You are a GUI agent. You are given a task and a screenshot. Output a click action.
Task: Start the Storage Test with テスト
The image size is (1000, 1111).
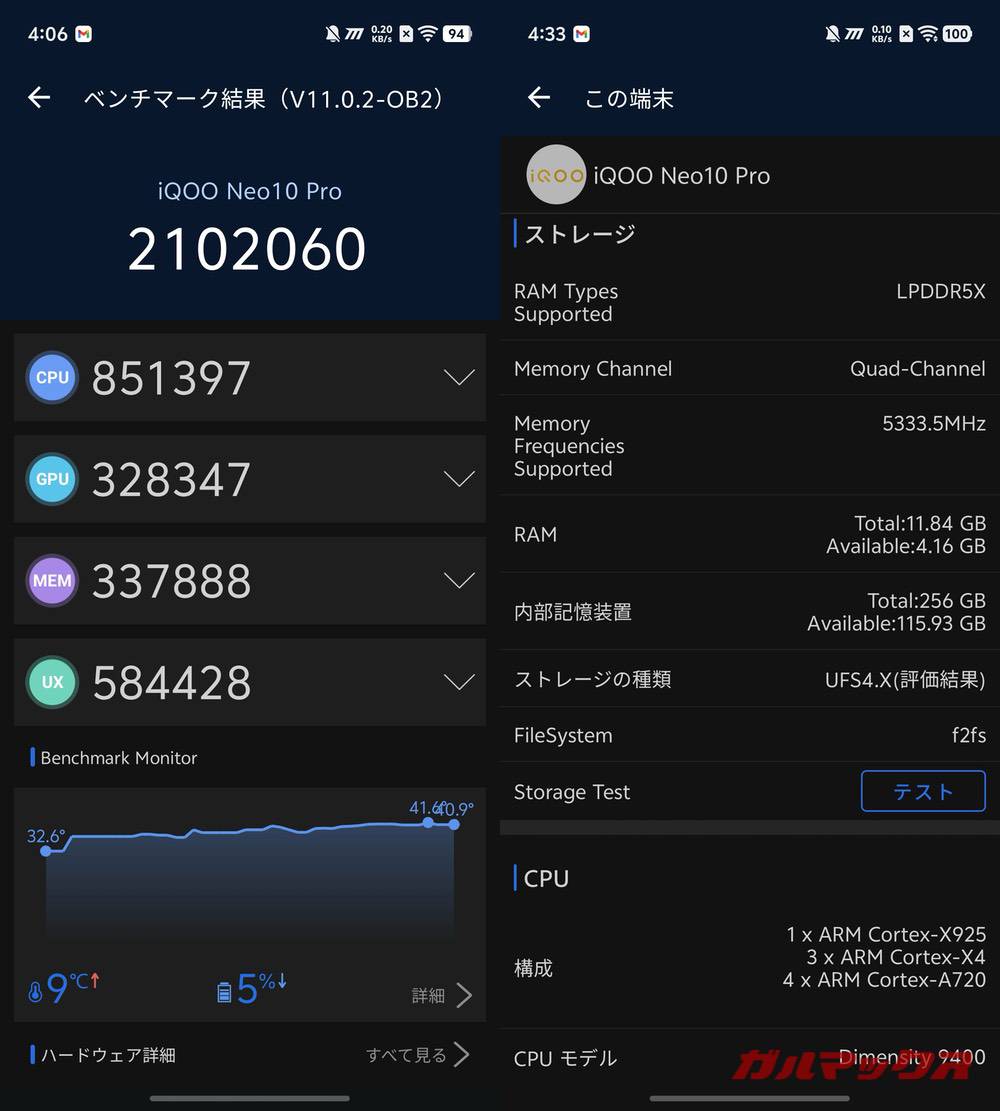[922, 792]
